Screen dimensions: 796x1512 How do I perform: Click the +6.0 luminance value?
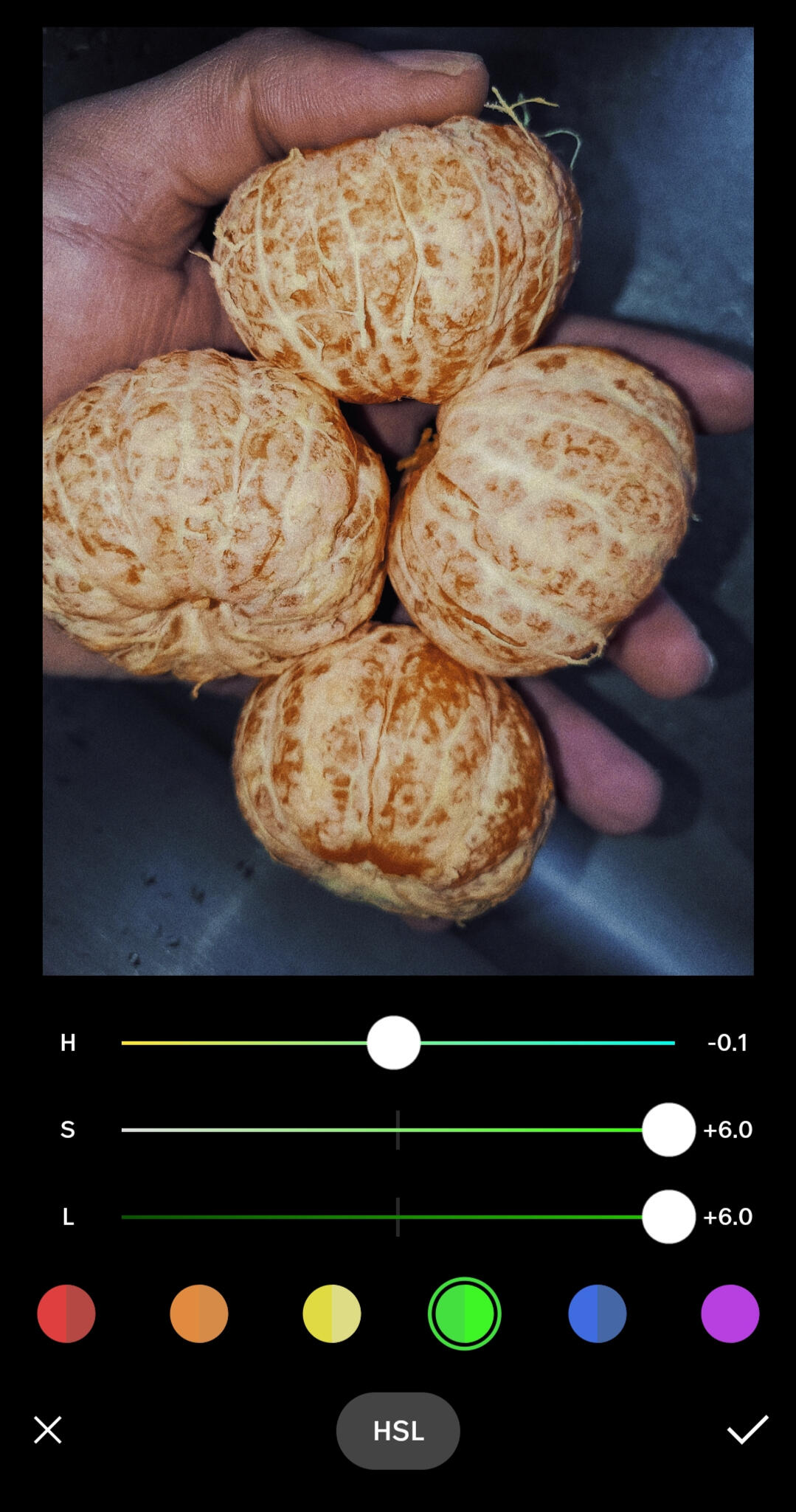727,1217
